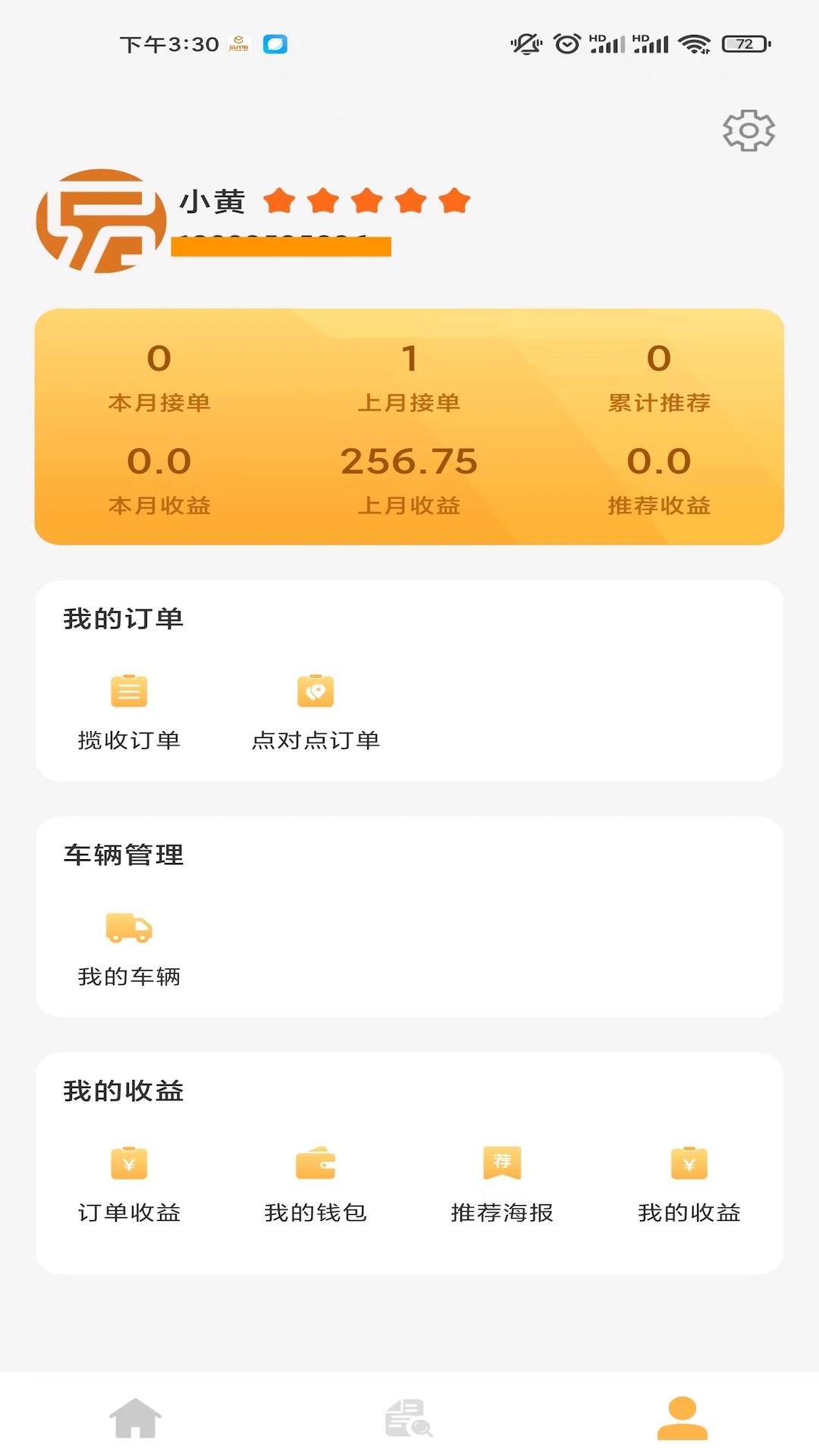The image size is (819, 1456).
Task: Tap the first rating star
Action: tap(281, 199)
